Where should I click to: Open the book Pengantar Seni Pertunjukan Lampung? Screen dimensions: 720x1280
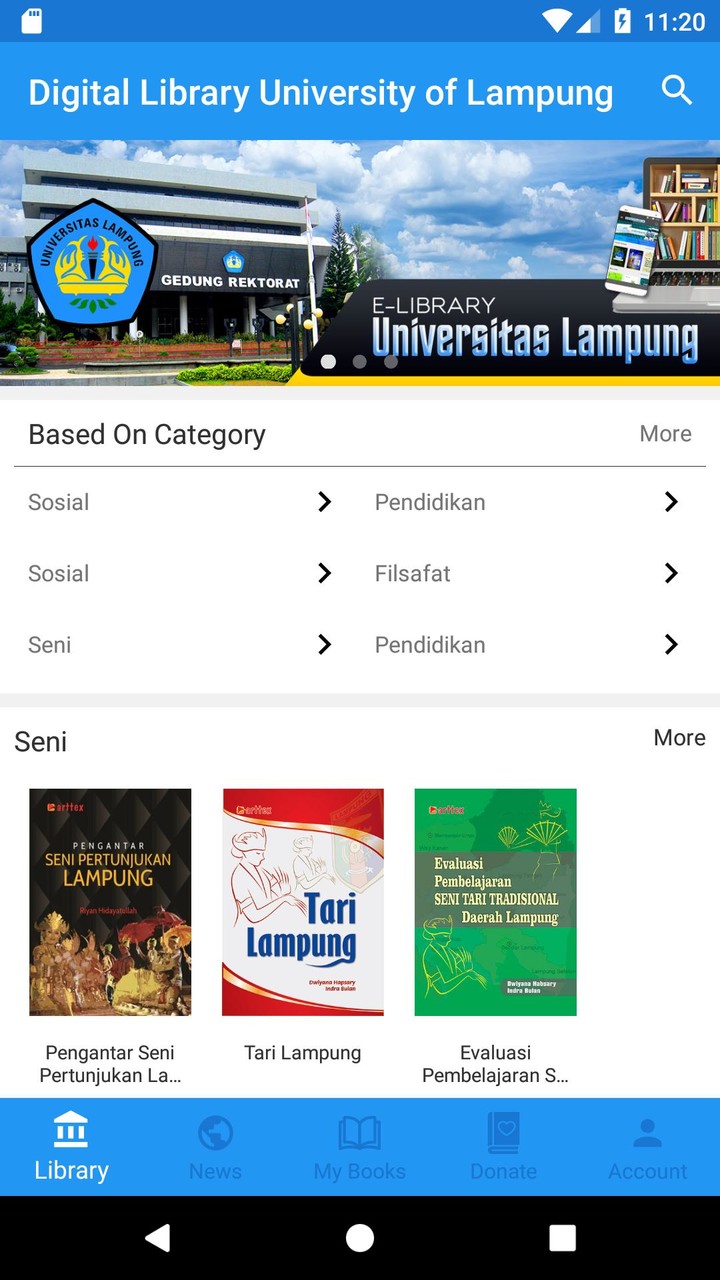(110, 902)
